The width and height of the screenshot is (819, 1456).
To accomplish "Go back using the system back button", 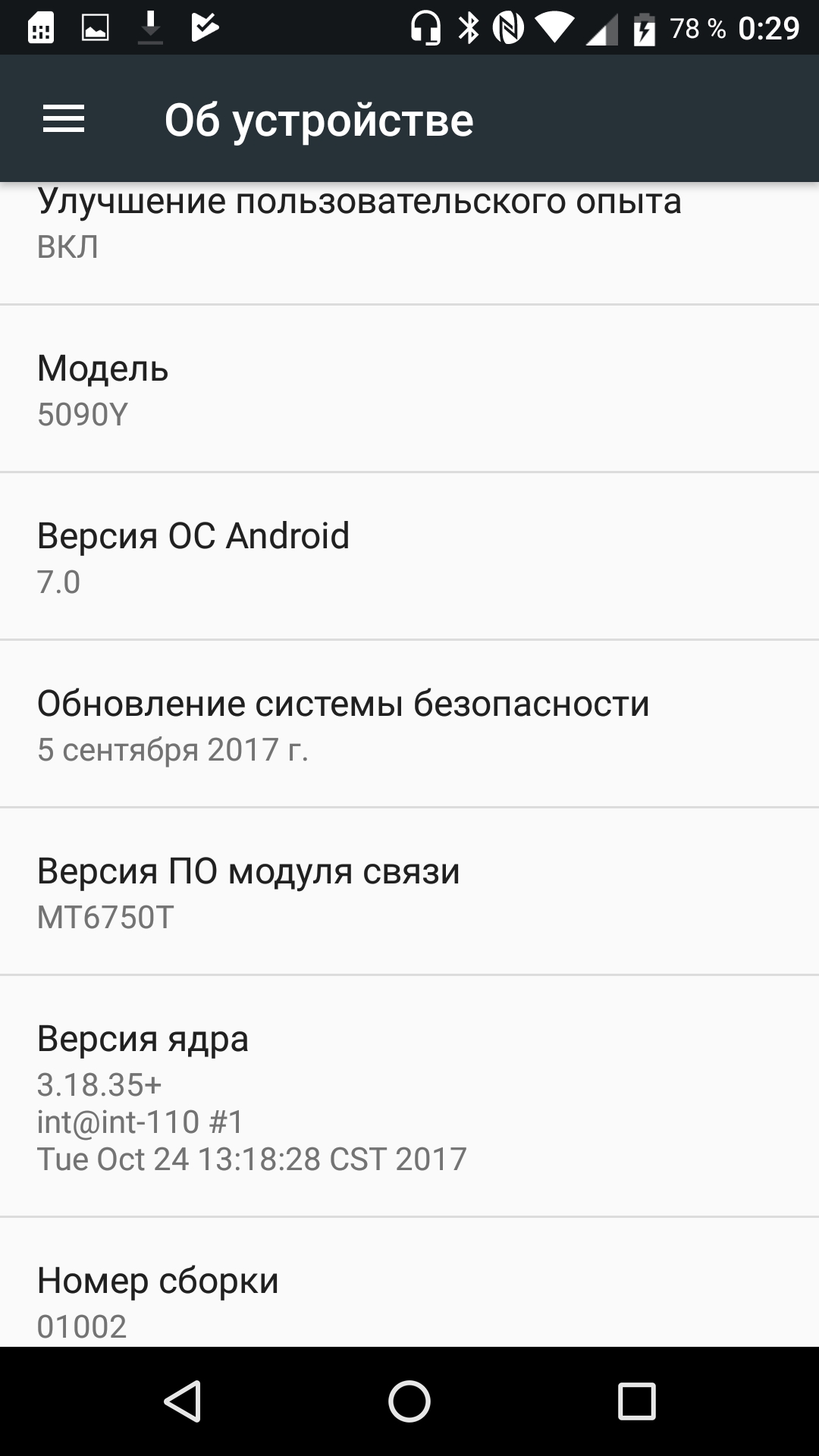I will (182, 1401).
